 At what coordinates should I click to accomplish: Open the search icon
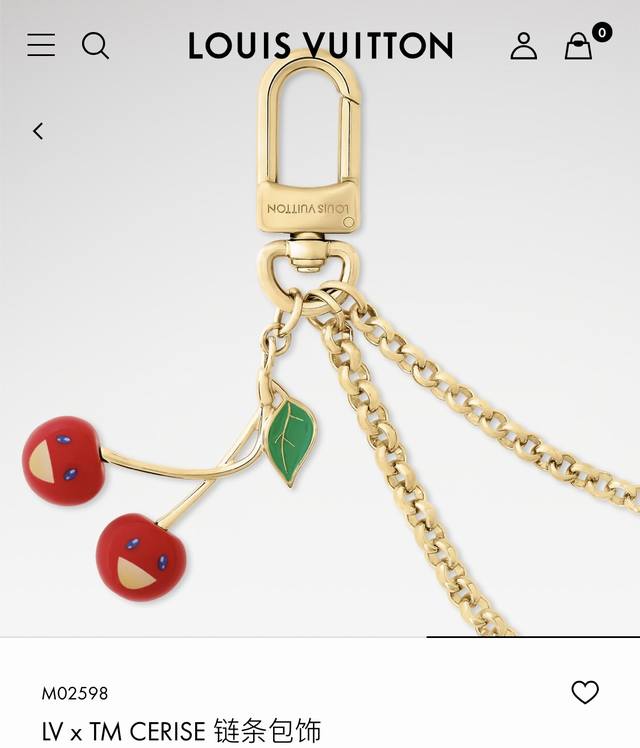[95, 45]
